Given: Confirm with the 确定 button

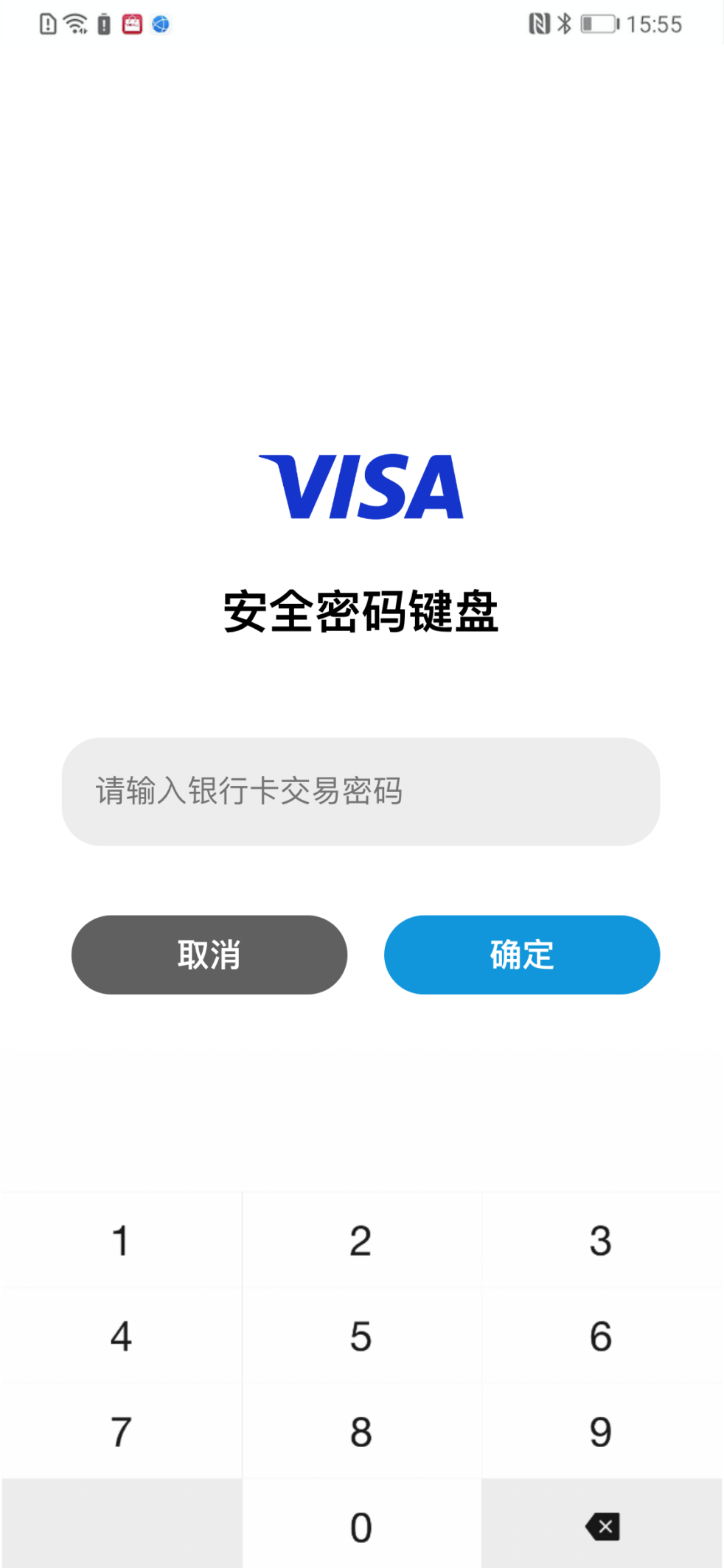Looking at the screenshot, I should [x=522, y=955].
